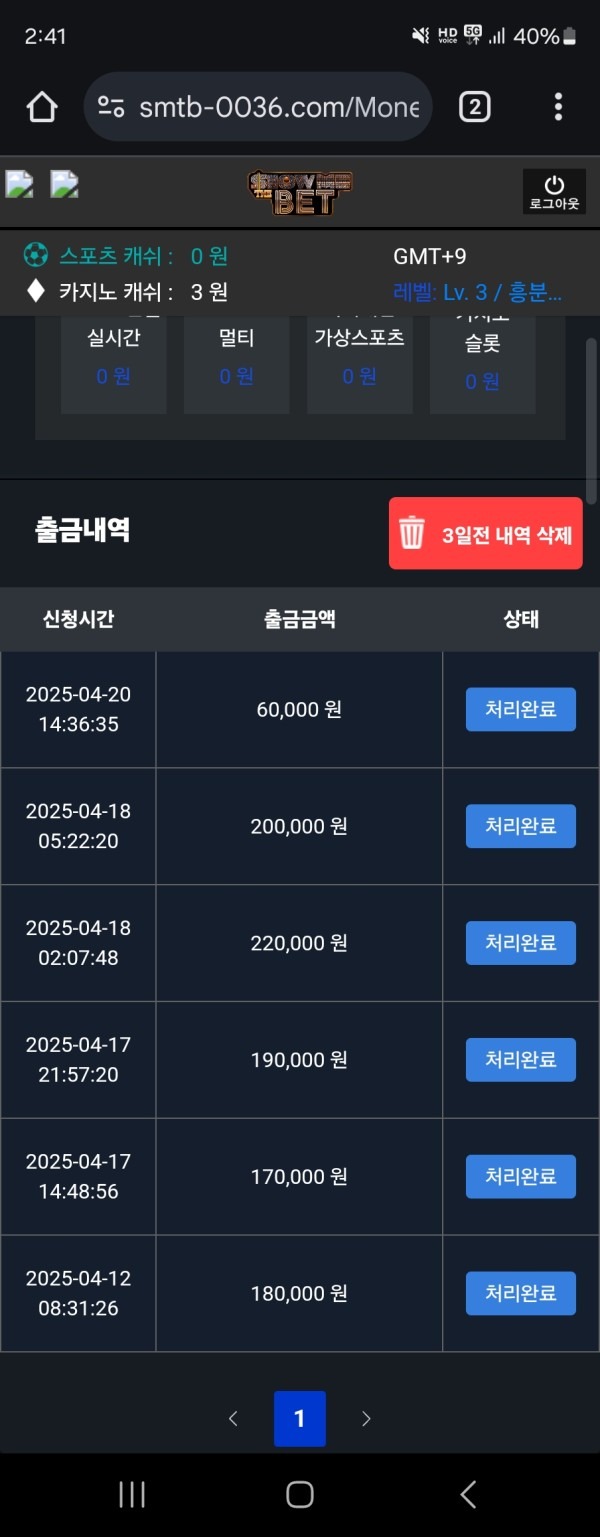The width and height of the screenshot is (600, 1537).
Task: Tap 처리완료 for the 220,000 원 withdrawal
Action: tap(520, 943)
